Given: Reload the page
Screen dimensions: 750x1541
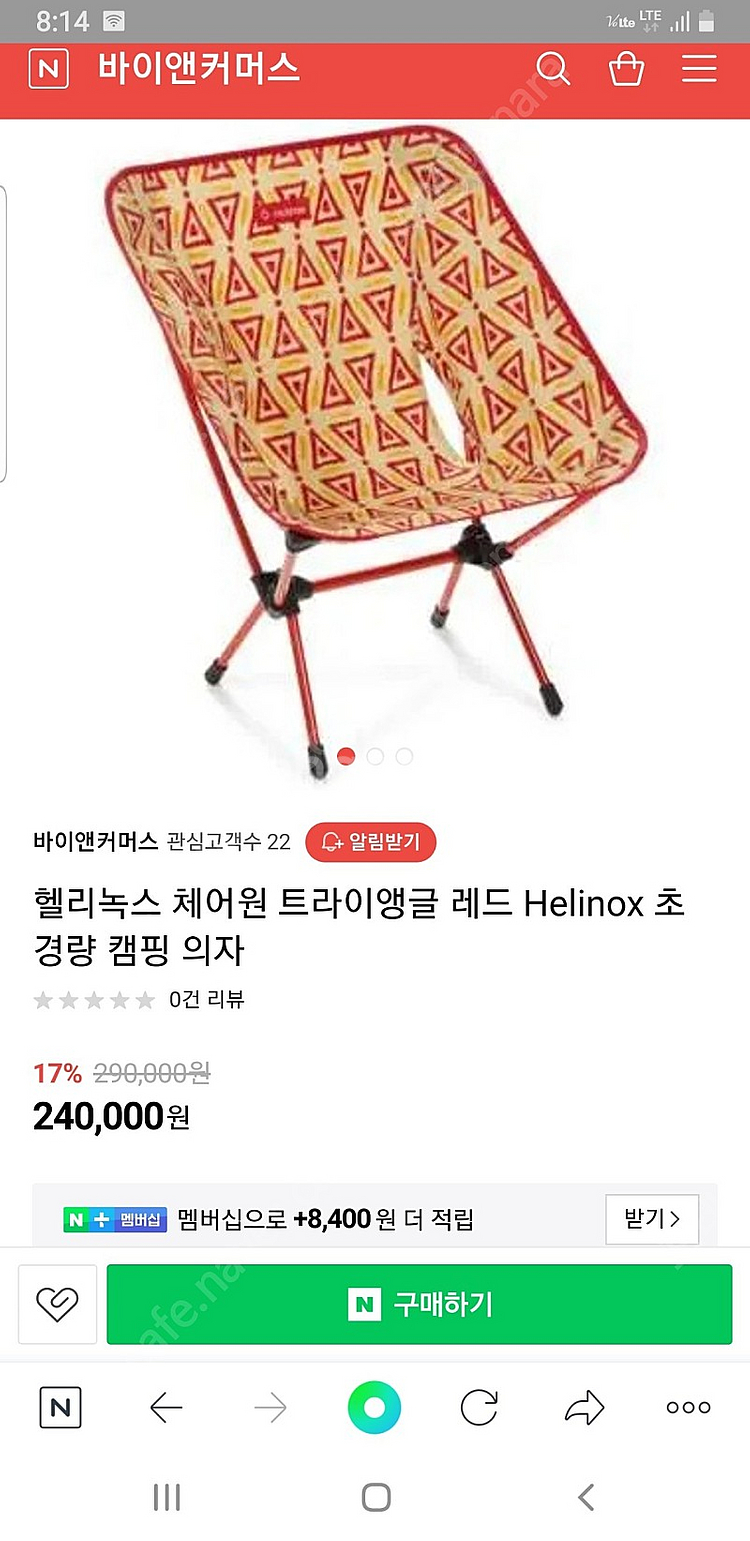Looking at the screenshot, I should [x=479, y=1408].
